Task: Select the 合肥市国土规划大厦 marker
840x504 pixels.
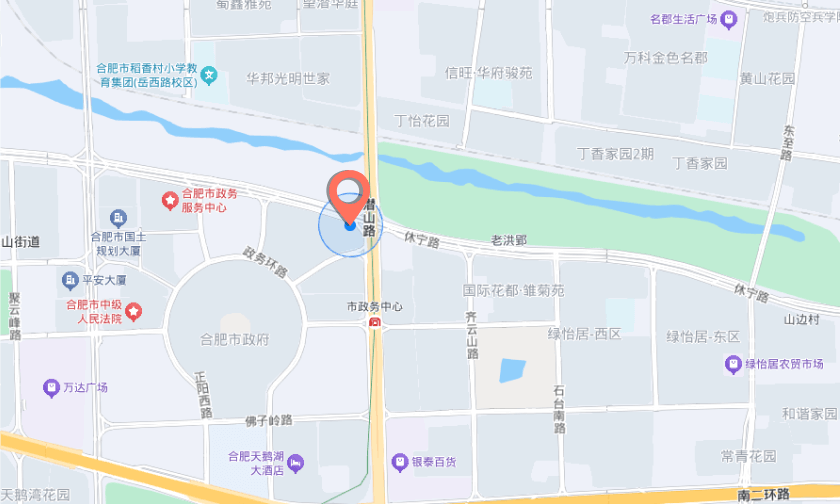Action: [x=119, y=218]
